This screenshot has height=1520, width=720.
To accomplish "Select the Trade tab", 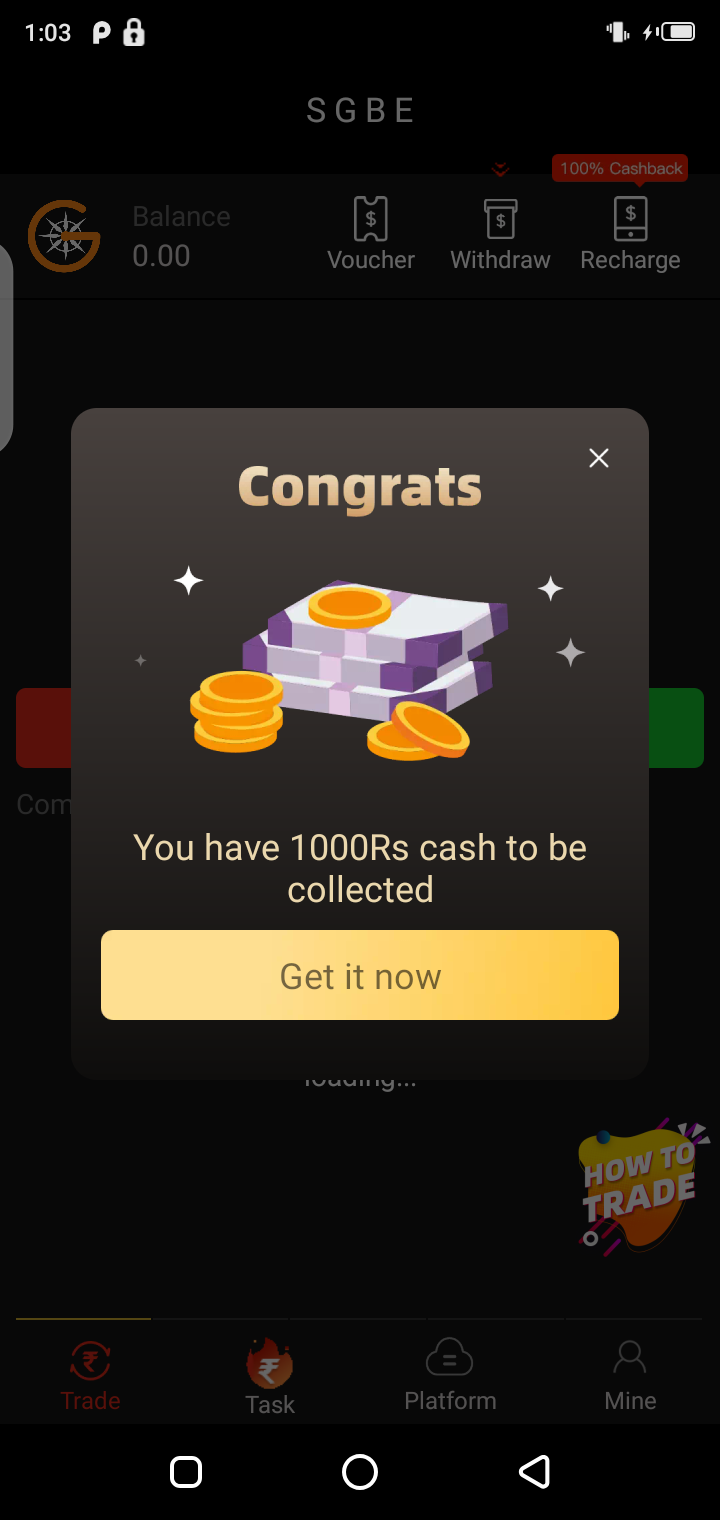I will tap(90, 1376).
